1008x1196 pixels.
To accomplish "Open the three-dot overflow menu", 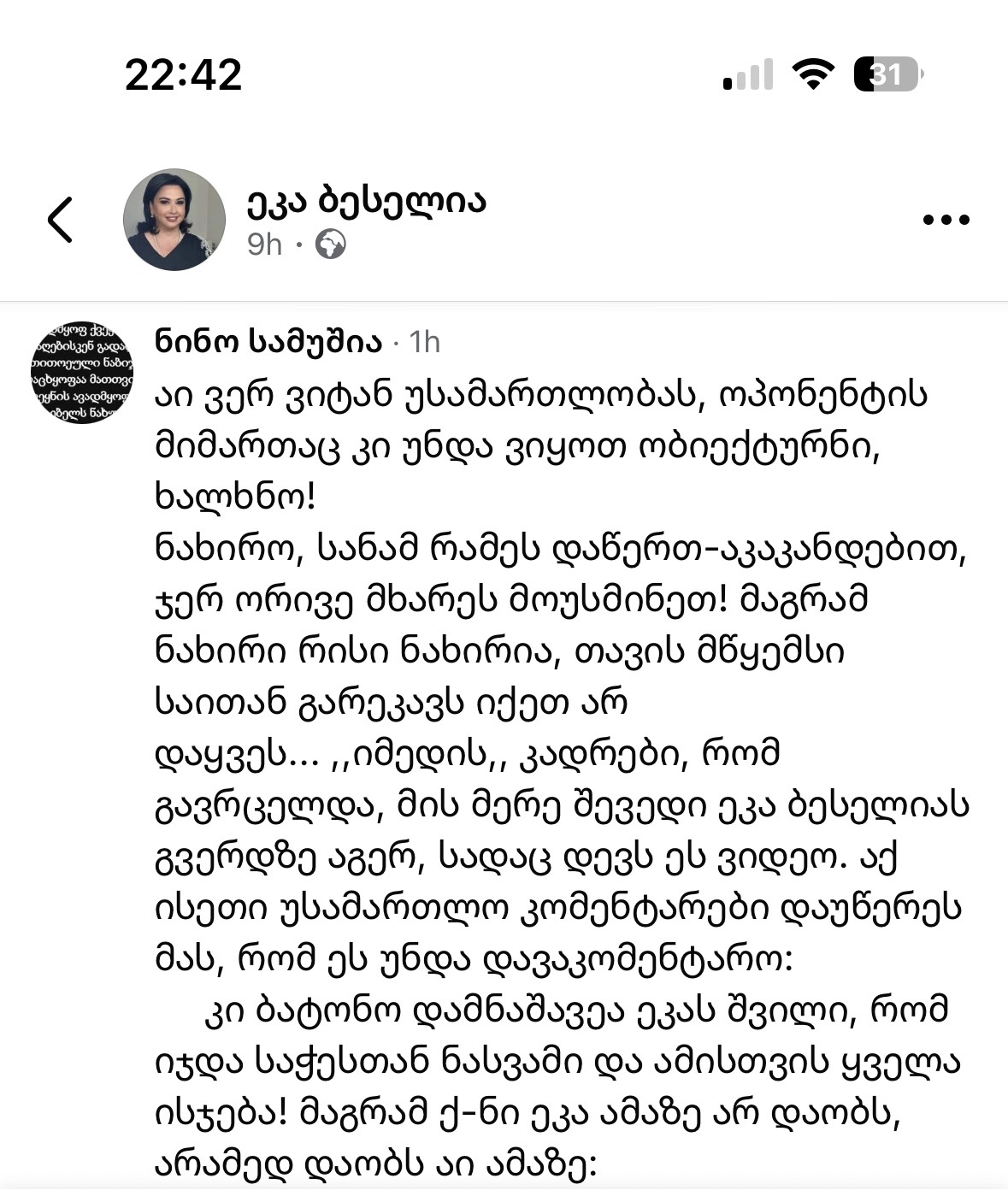I will coord(946,220).
